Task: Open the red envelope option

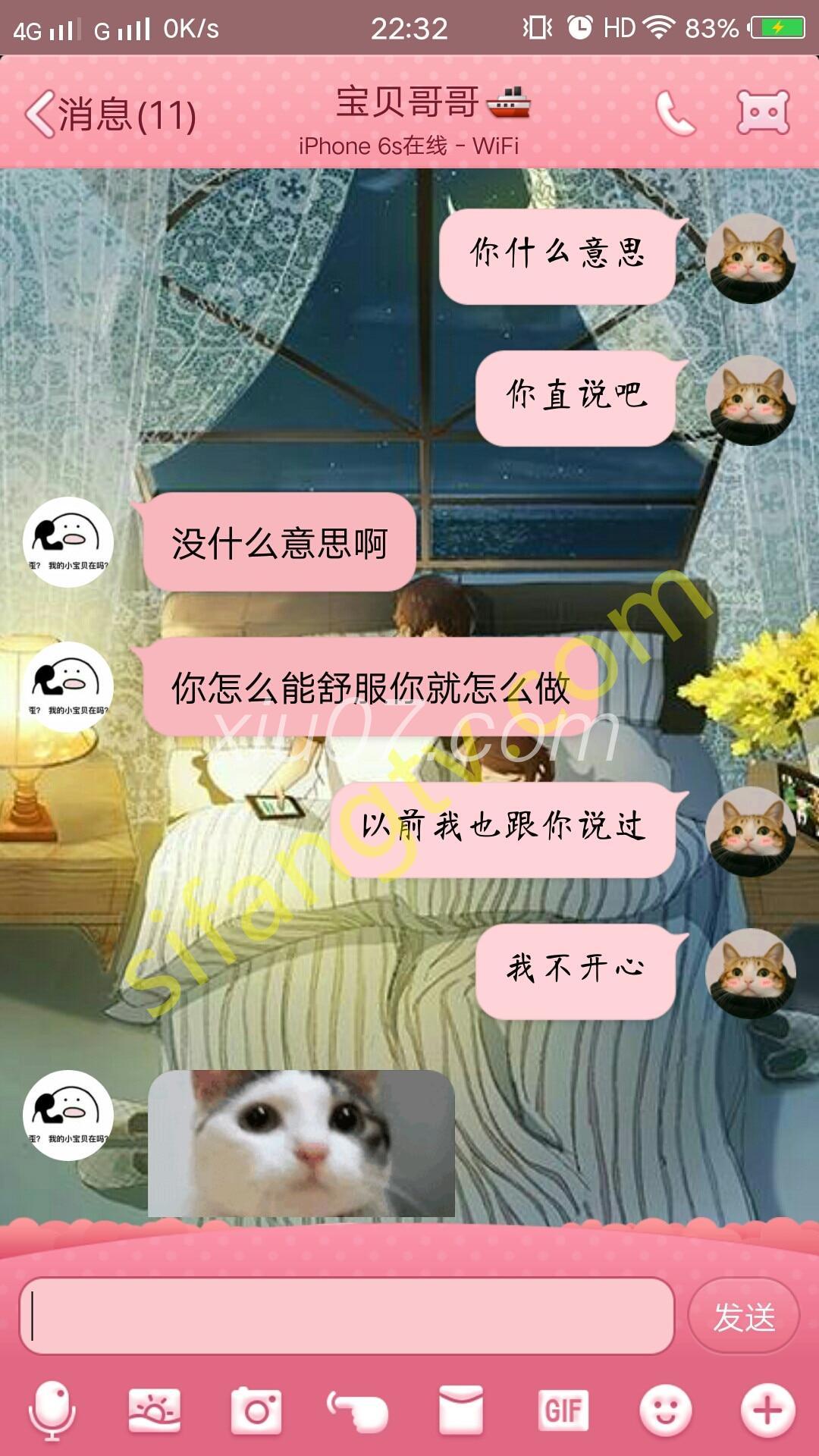Action: tap(460, 1410)
